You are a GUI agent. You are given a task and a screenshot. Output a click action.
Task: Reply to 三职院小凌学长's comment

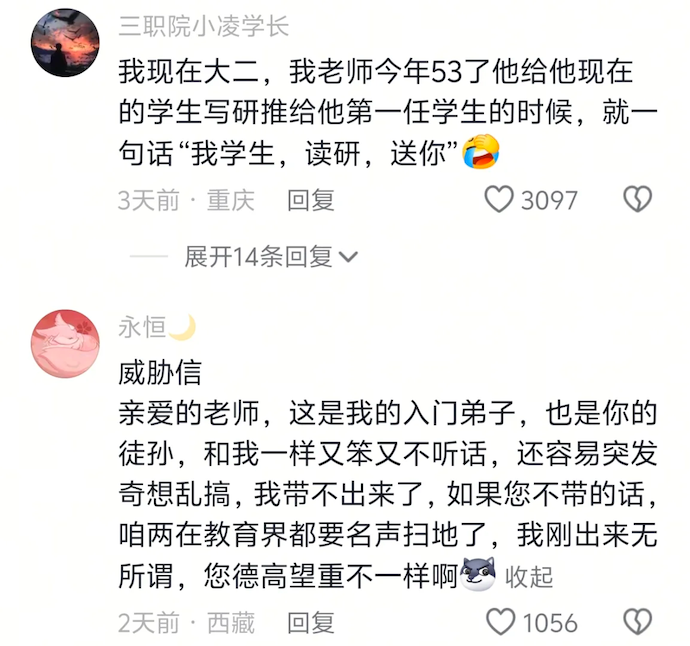tap(310, 200)
